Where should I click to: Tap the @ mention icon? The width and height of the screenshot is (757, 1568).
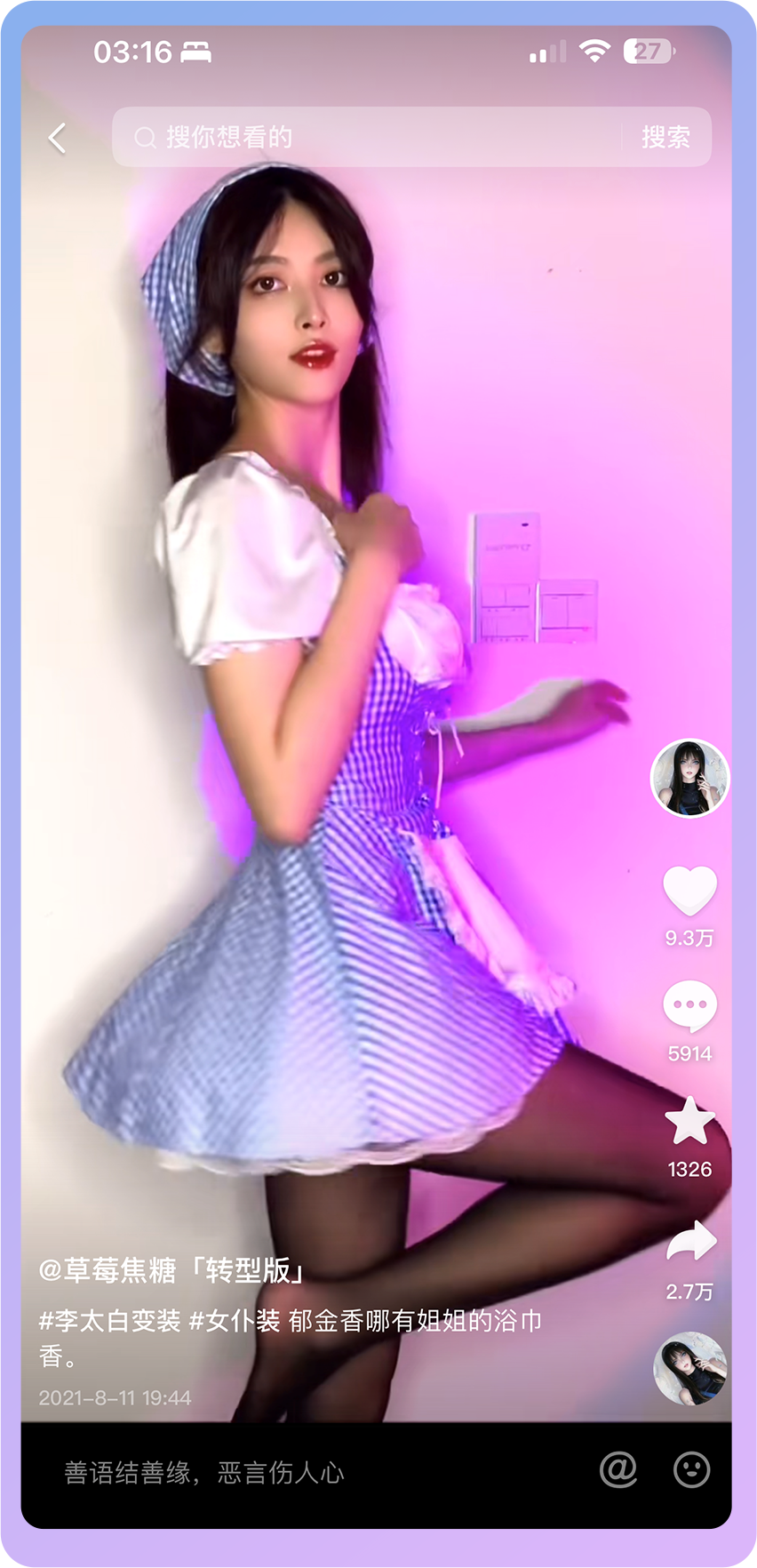tap(619, 1470)
